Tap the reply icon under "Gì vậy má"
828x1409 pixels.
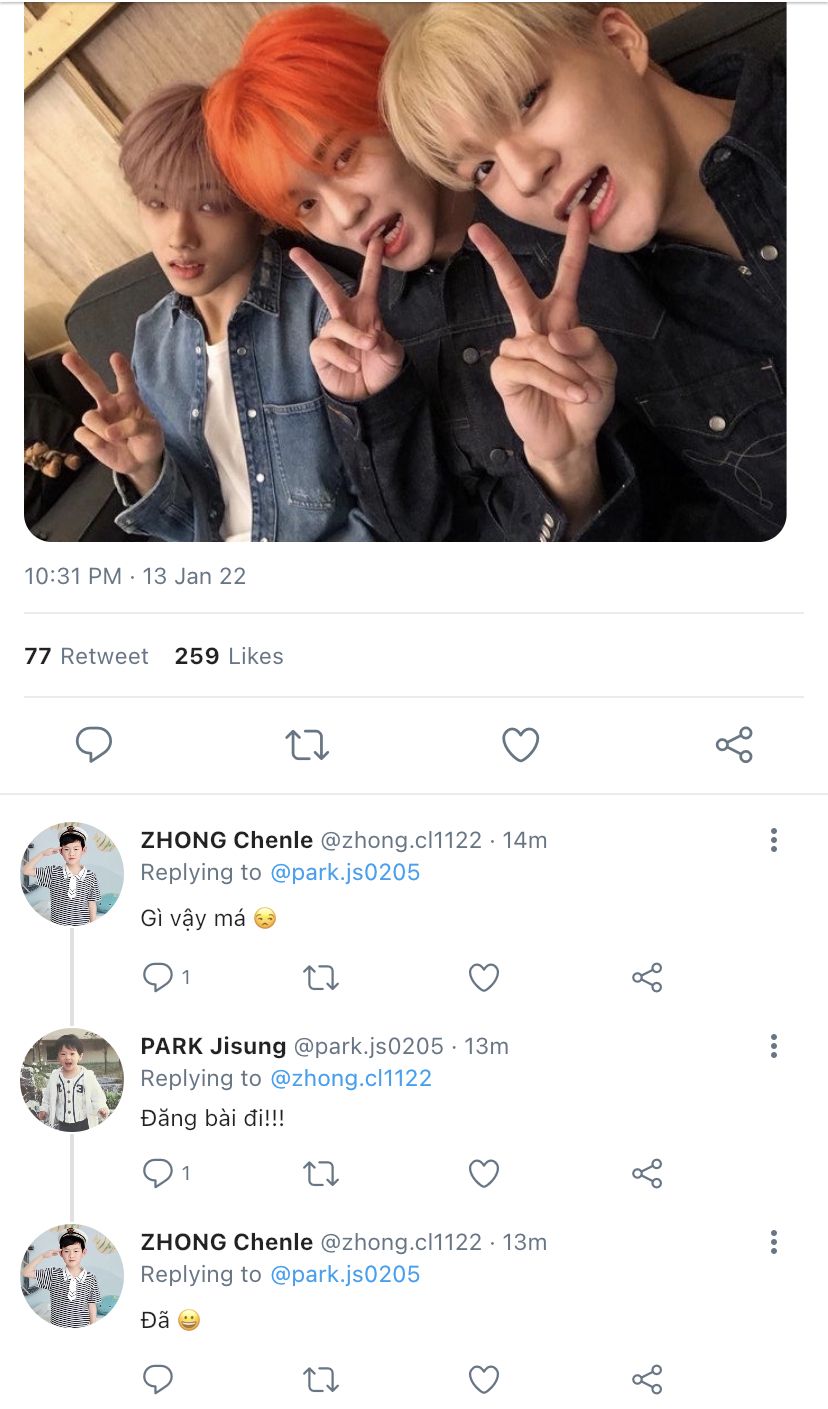(x=158, y=977)
